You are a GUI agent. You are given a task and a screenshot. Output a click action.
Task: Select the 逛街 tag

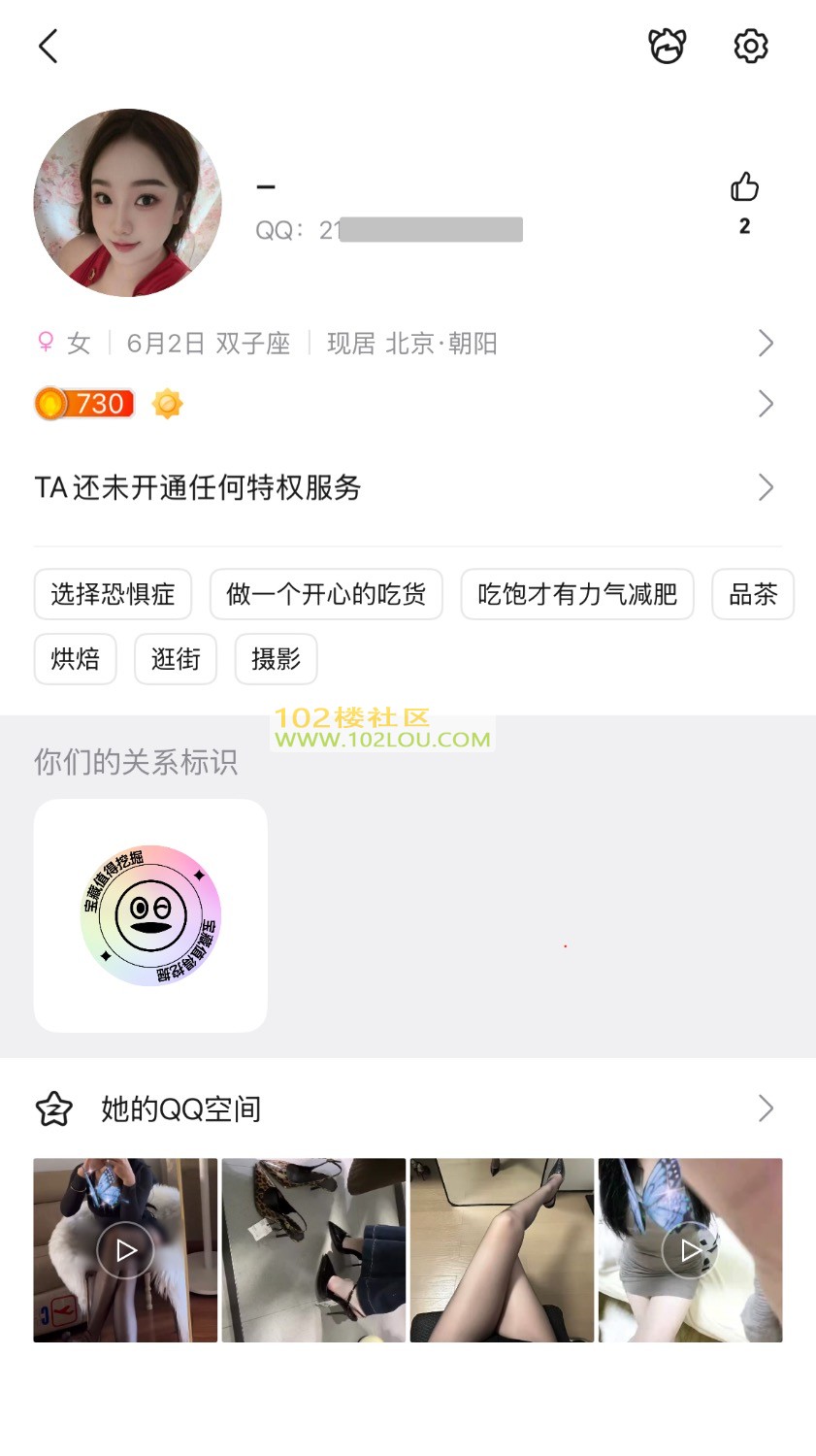(176, 659)
